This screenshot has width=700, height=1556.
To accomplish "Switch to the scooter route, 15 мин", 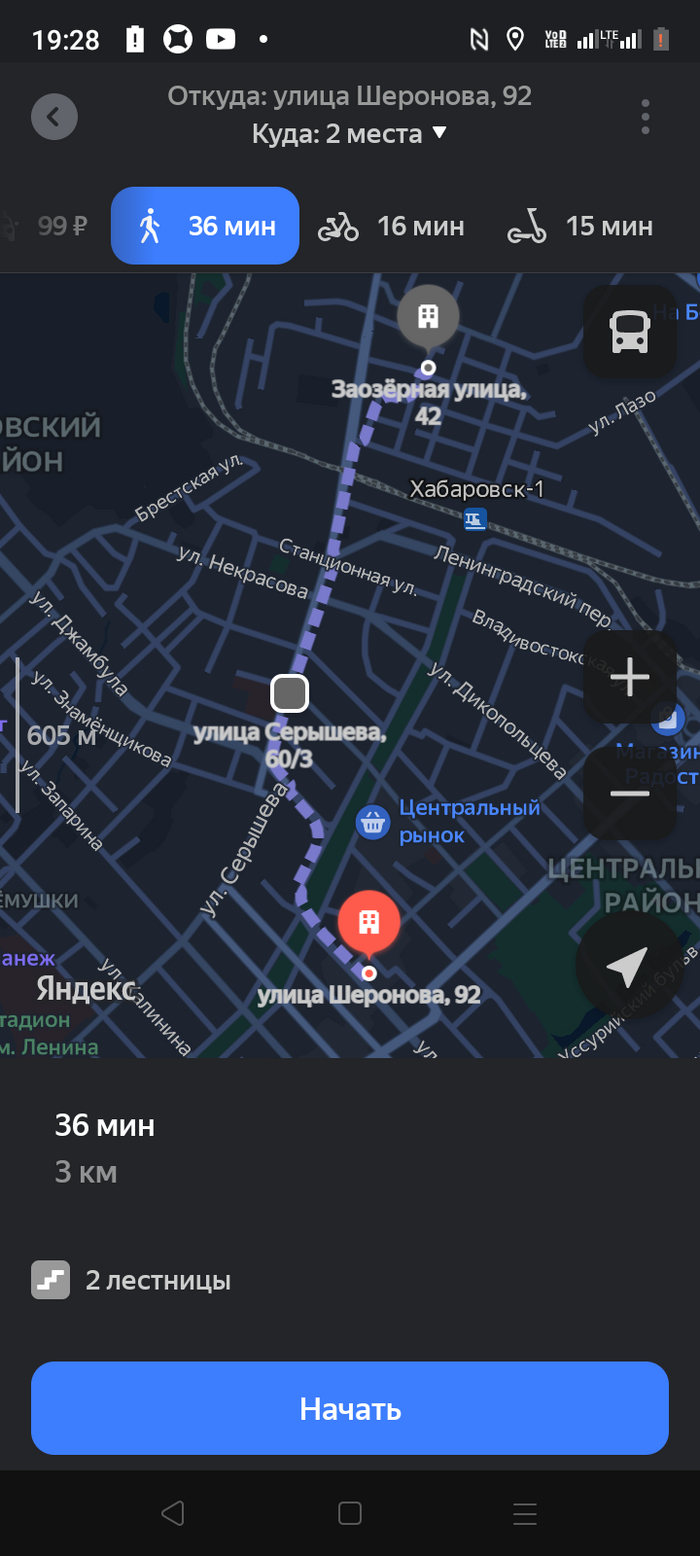I will click(x=579, y=227).
